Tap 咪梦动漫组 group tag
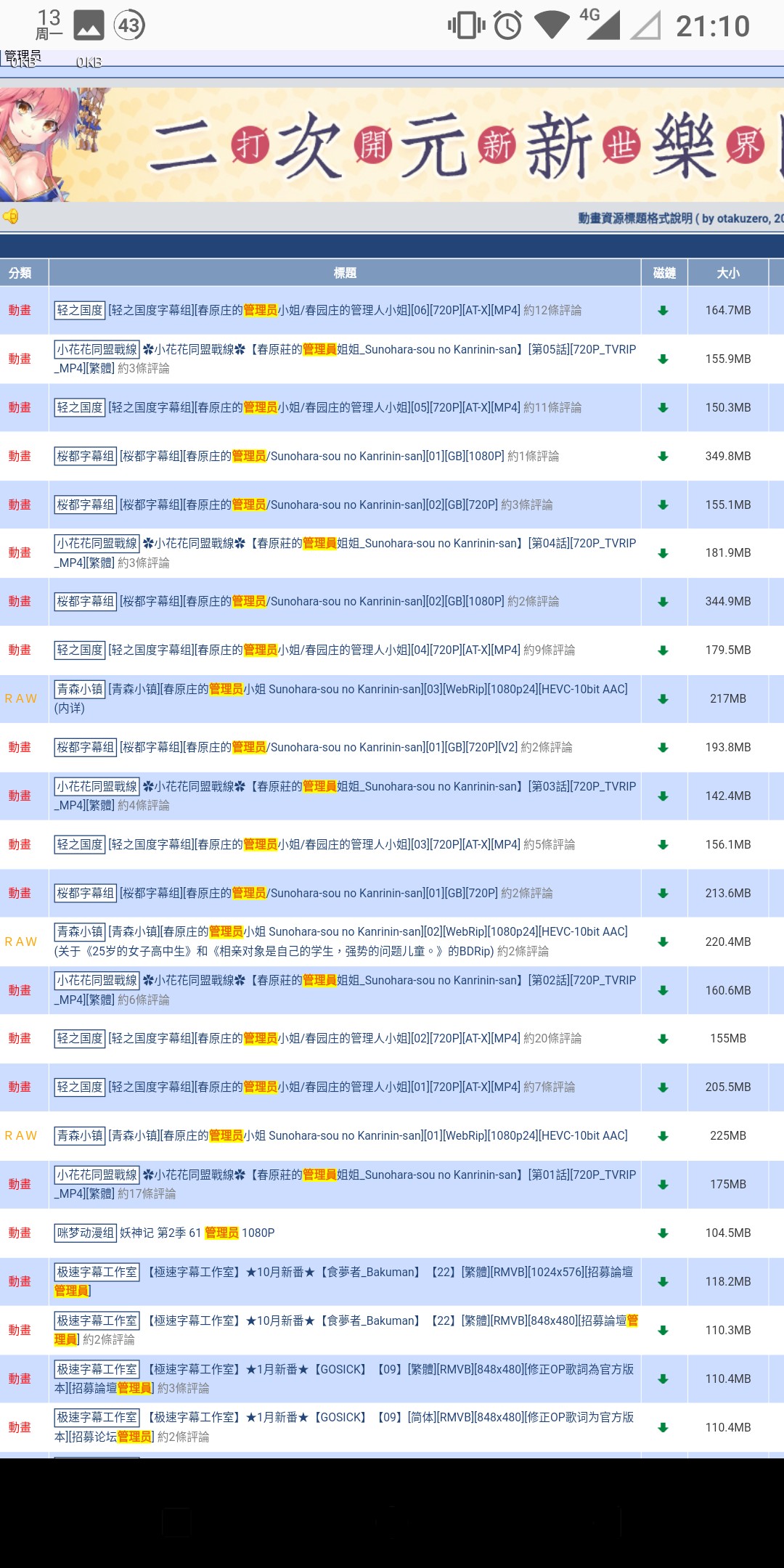 86,1233
